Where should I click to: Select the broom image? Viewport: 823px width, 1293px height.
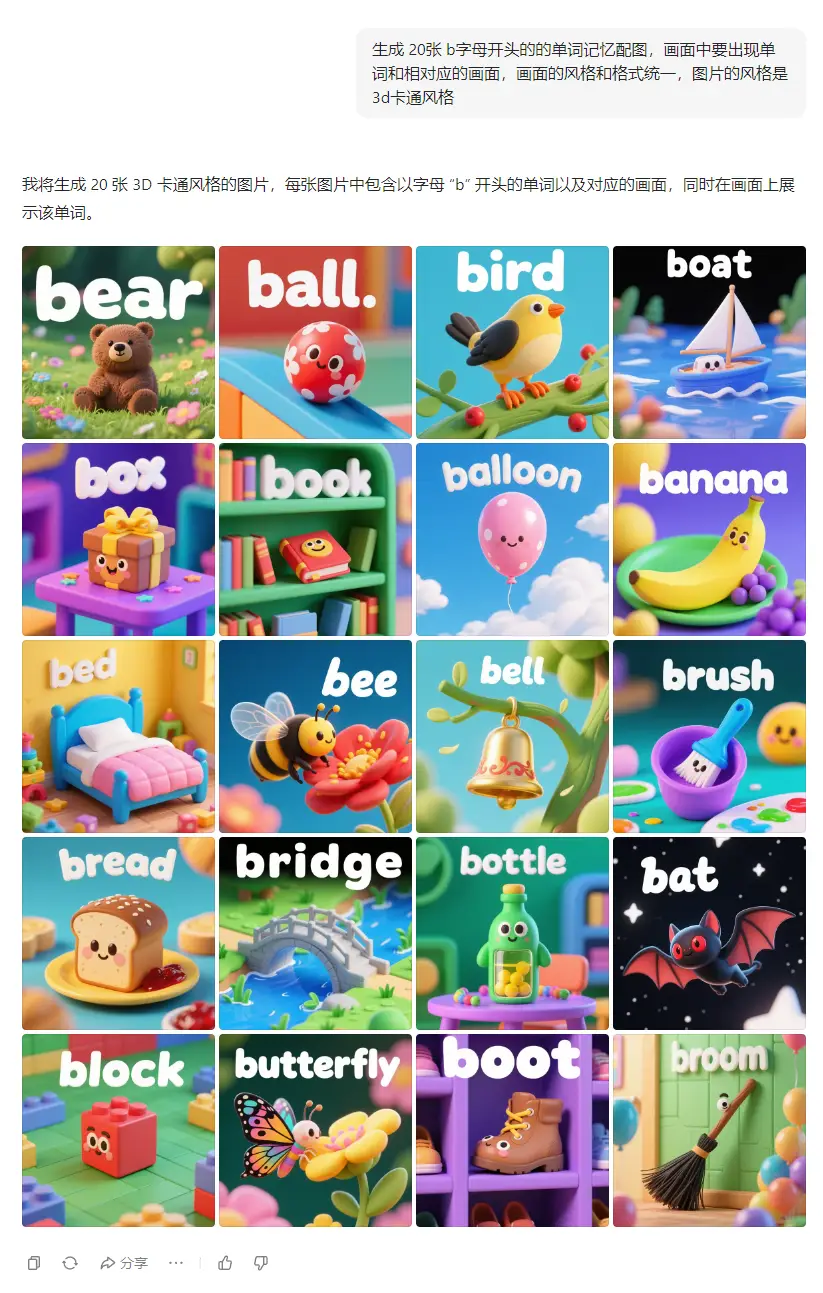pyautogui.click(x=709, y=1130)
